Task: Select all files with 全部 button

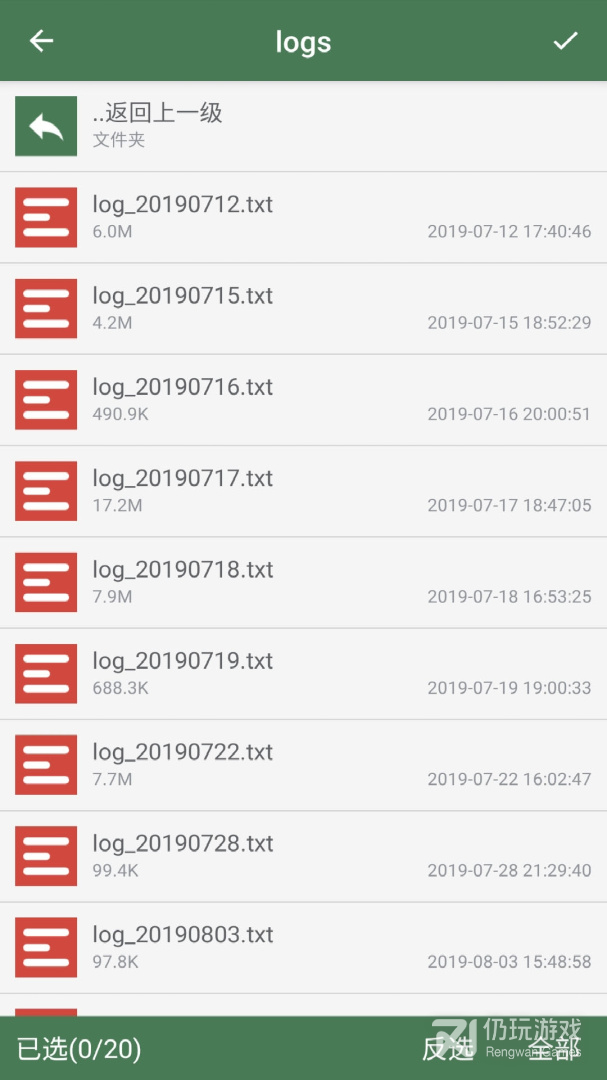Action: 554,1049
